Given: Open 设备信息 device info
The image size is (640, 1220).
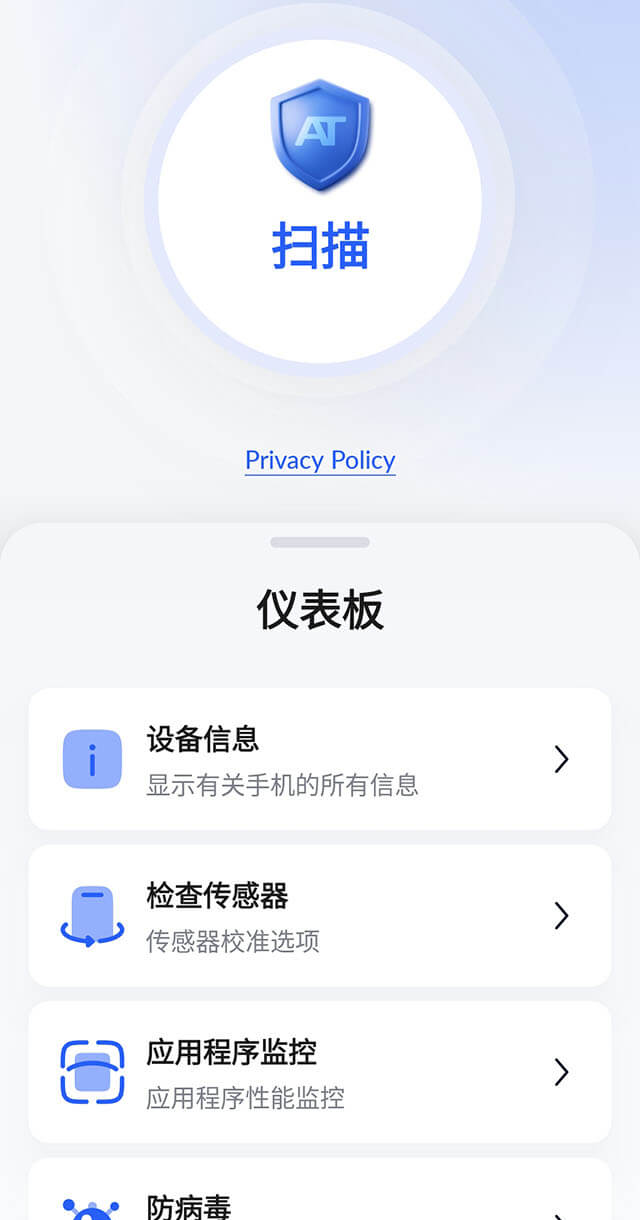Looking at the screenshot, I should [x=320, y=759].
